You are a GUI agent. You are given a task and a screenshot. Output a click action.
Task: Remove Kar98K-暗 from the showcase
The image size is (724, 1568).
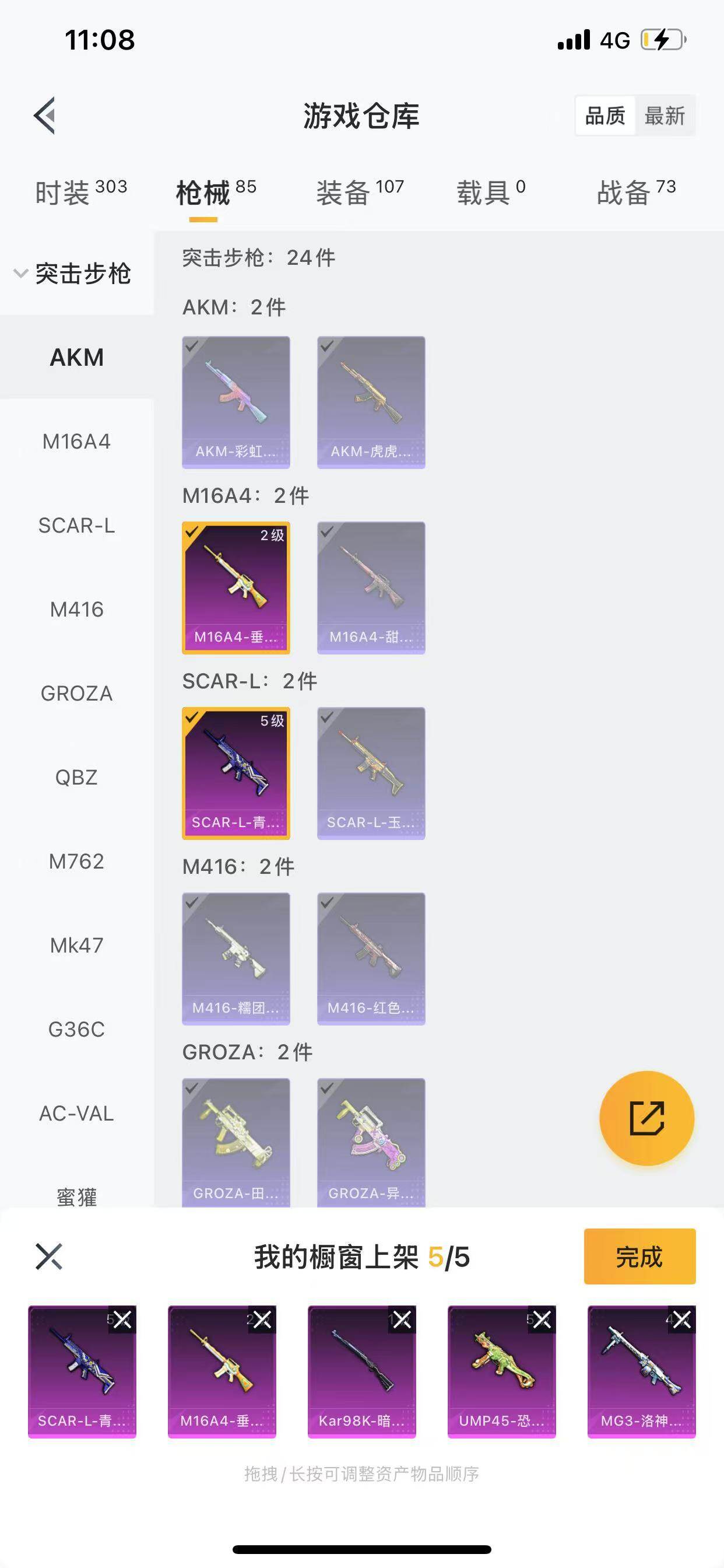402,1319
